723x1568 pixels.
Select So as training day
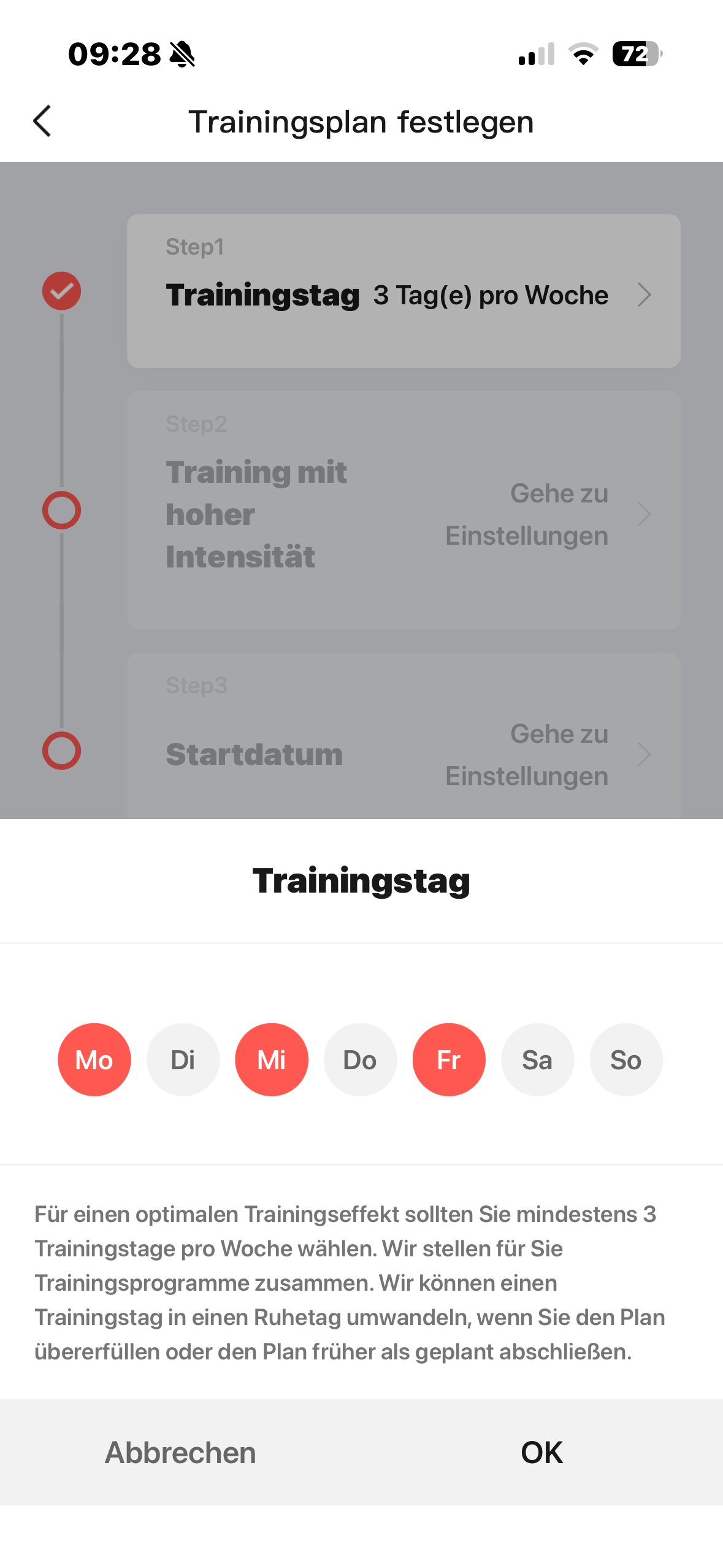pos(626,1059)
